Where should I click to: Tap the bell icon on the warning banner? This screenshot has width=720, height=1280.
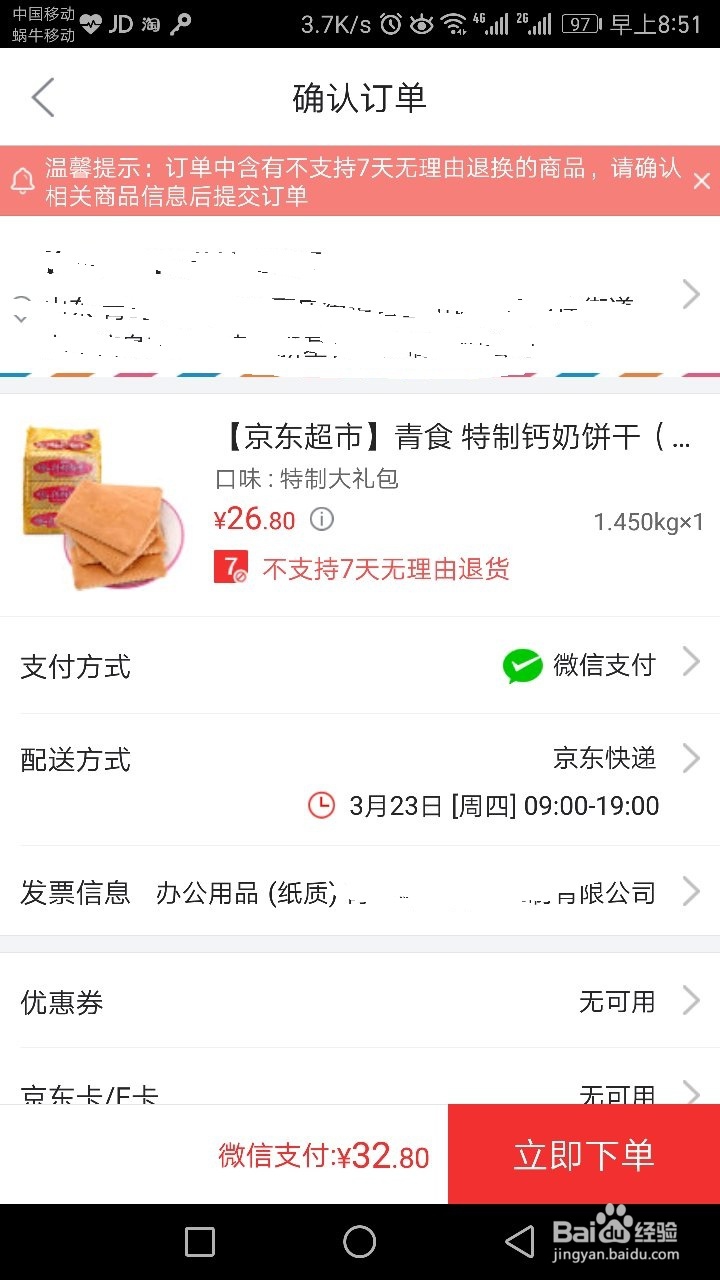(x=22, y=180)
